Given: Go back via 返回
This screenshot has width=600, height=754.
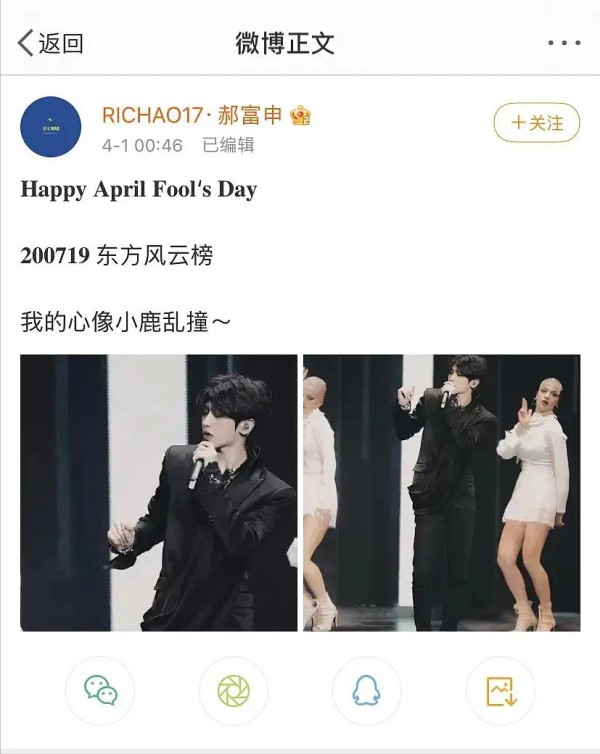Looking at the screenshot, I should (x=50, y=43).
